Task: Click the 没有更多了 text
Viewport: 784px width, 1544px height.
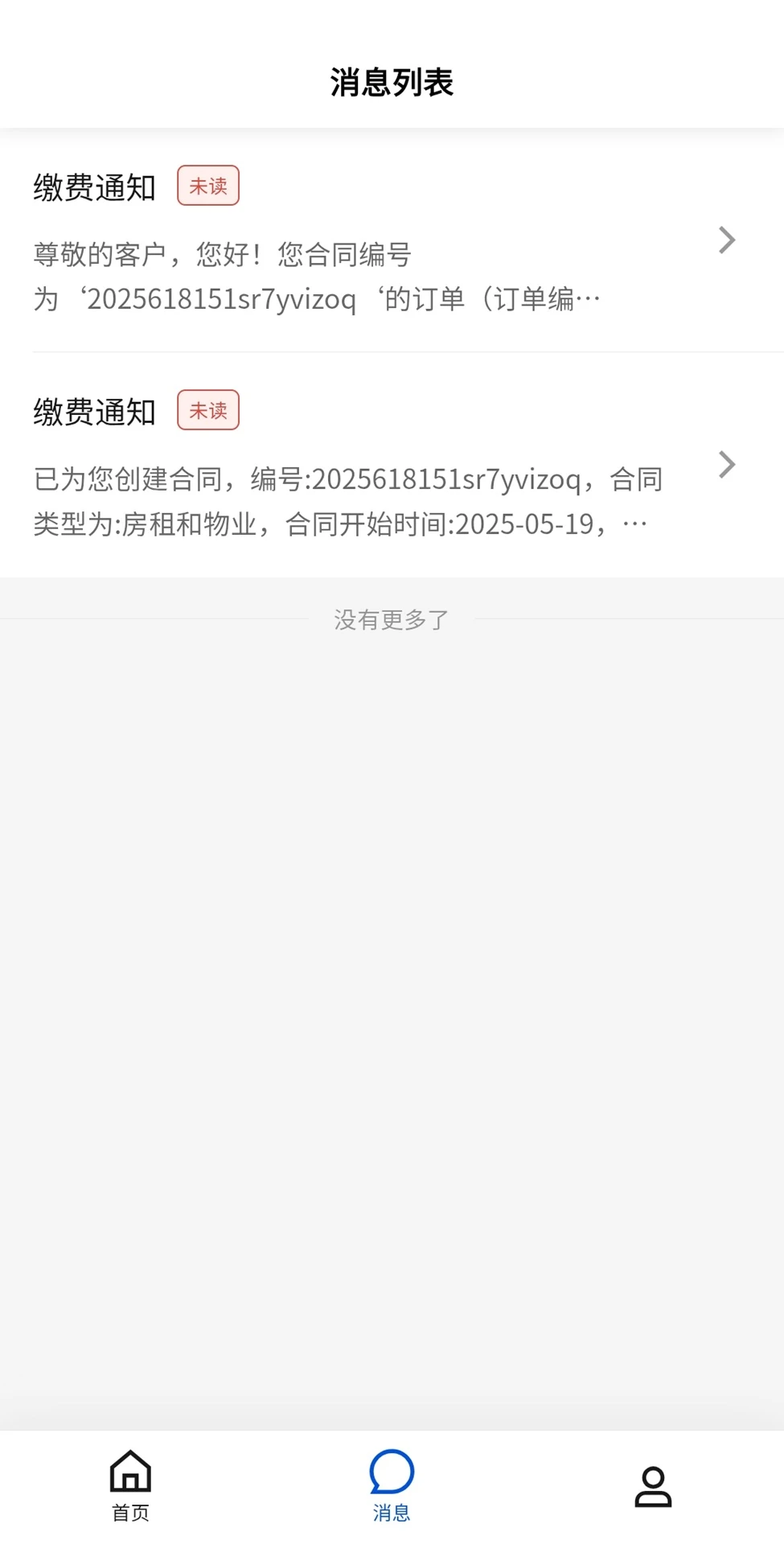Action: [x=392, y=619]
